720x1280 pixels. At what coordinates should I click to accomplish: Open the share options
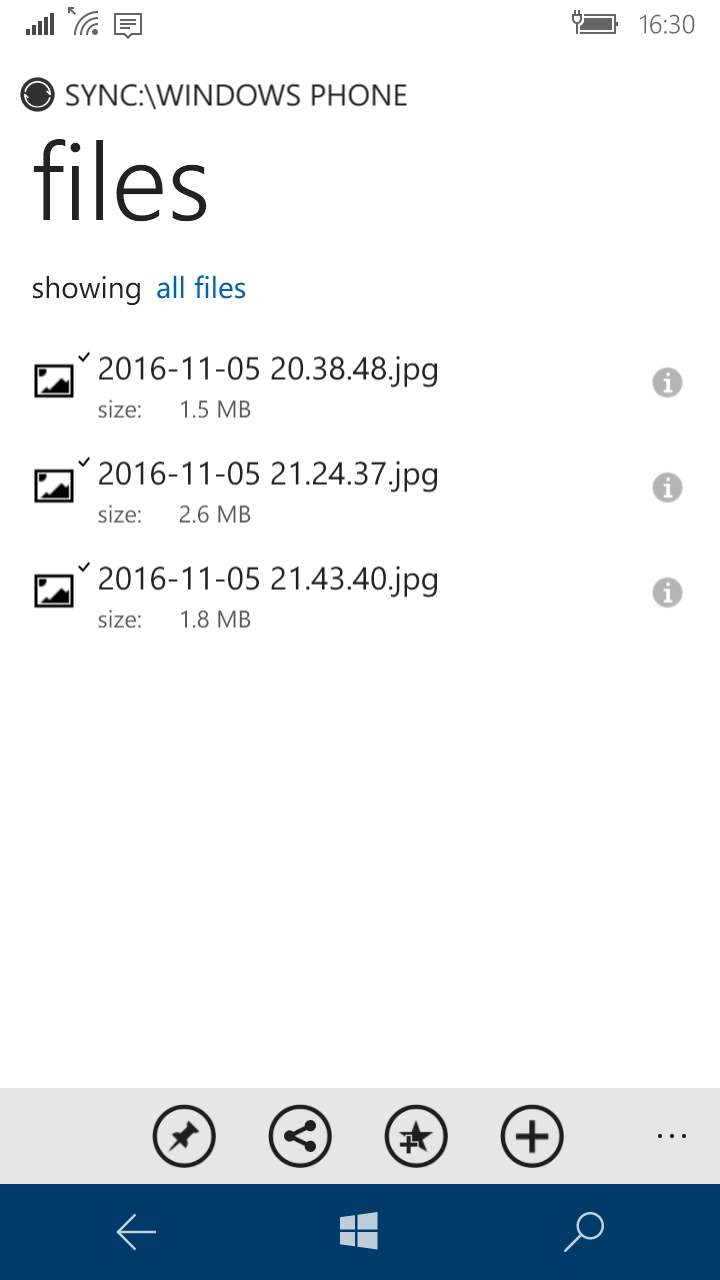[x=300, y=1136]
